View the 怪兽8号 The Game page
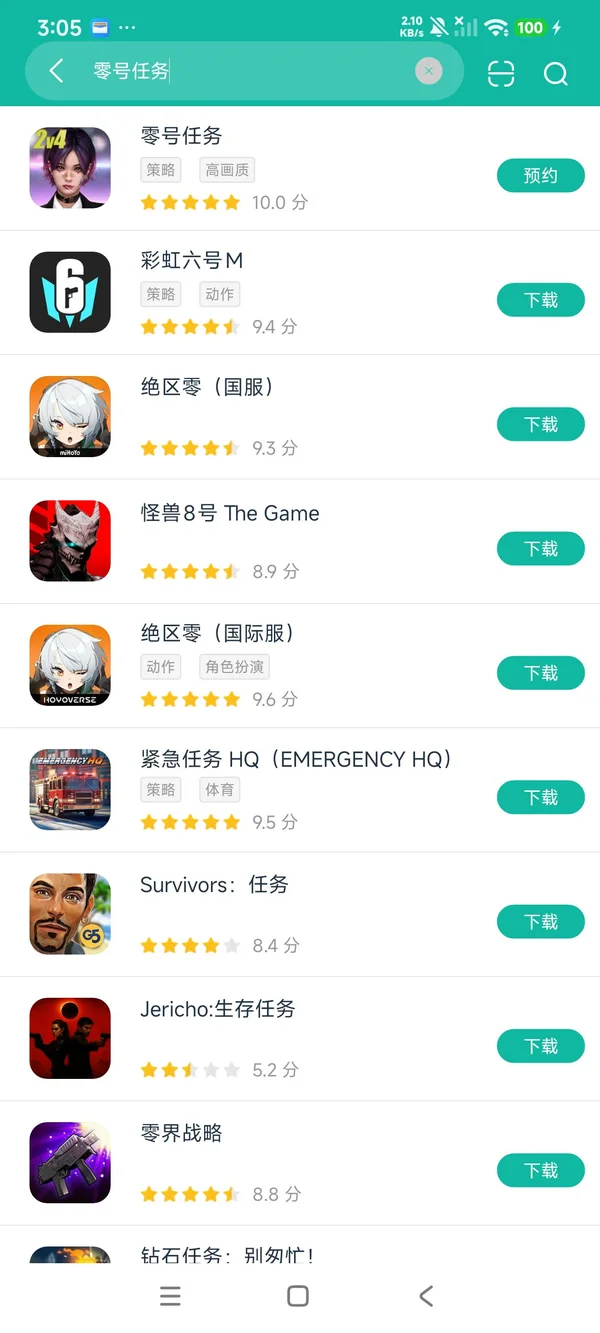The width and height of the screenshot is (600, 1333). coord(230,514)
